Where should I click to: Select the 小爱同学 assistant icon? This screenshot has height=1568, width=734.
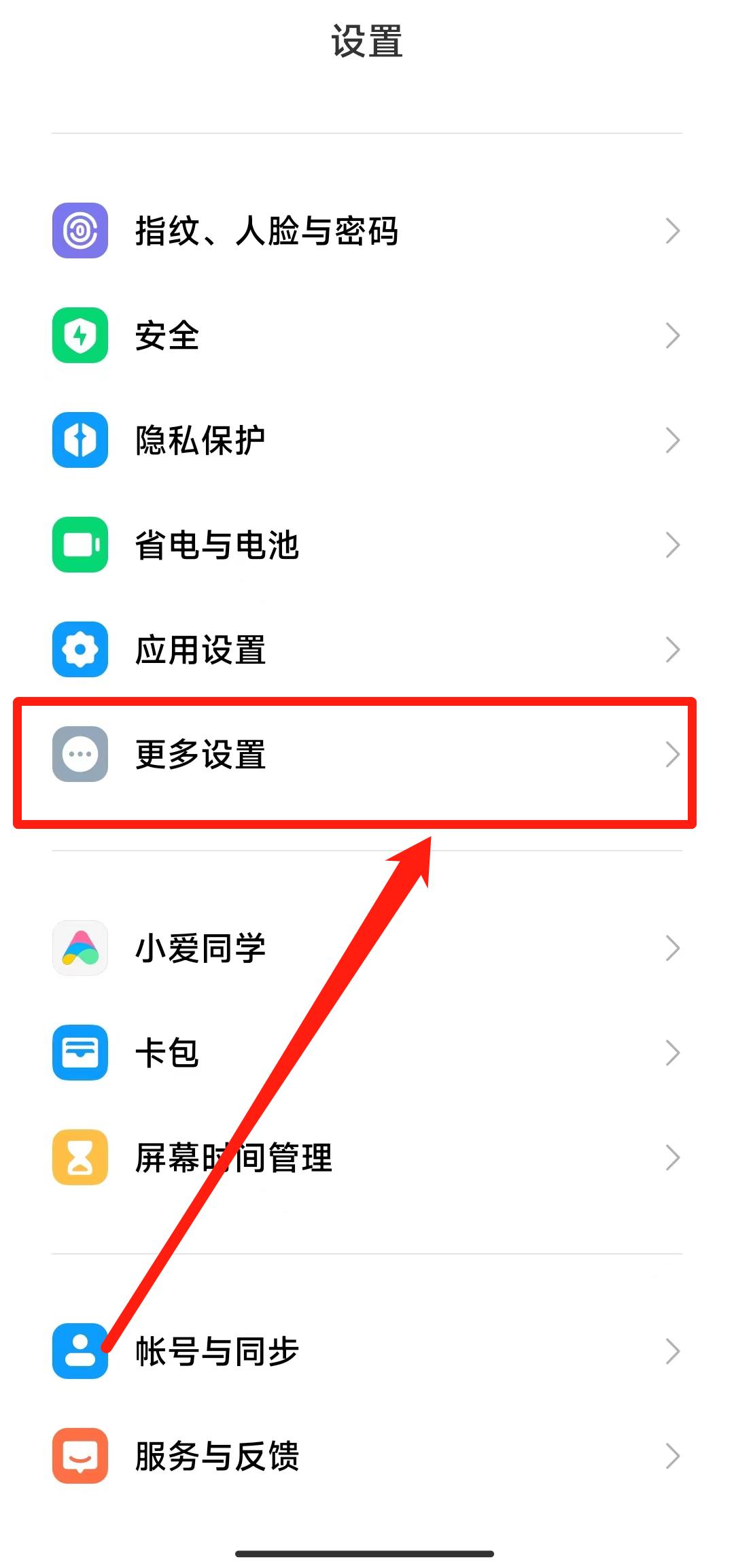(80, 947)
